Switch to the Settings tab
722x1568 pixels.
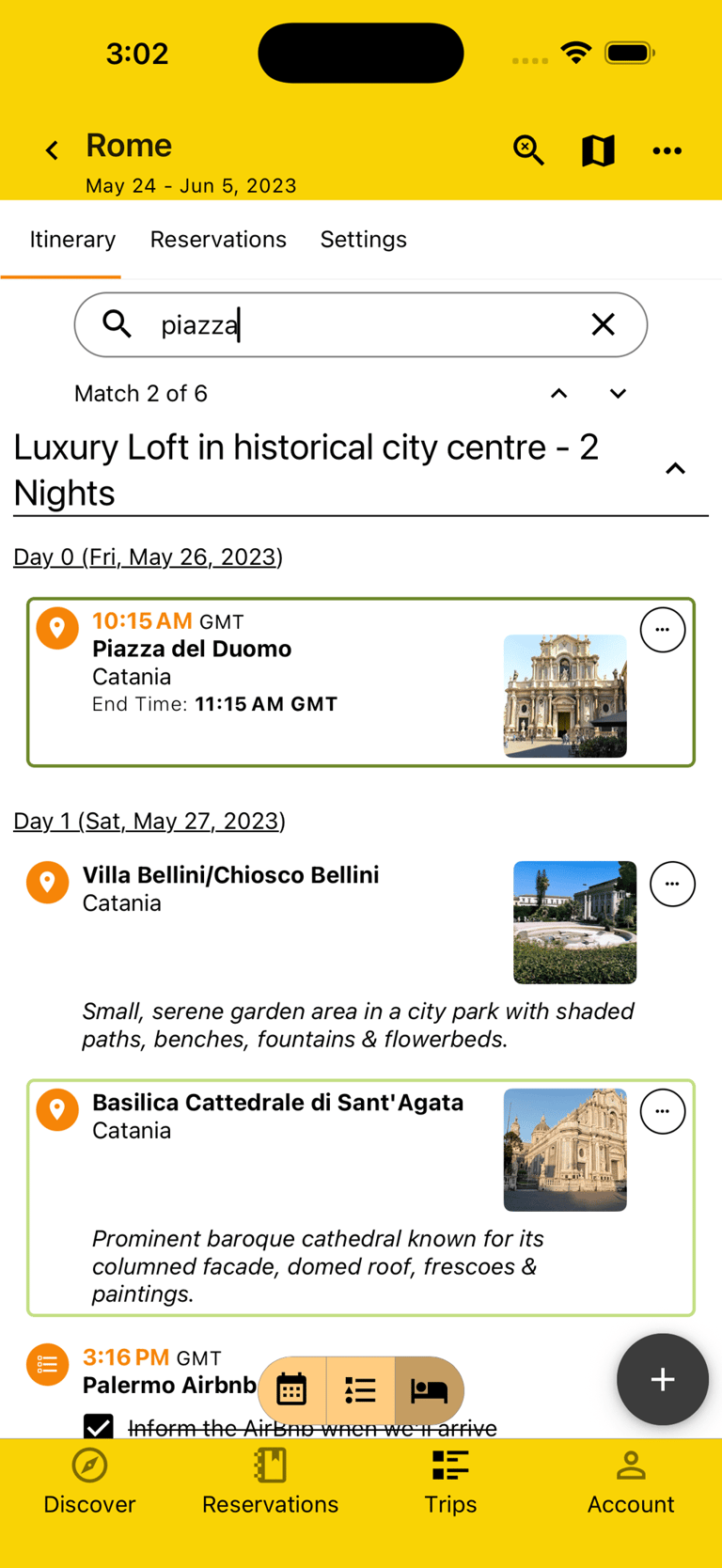coord(364,240)
